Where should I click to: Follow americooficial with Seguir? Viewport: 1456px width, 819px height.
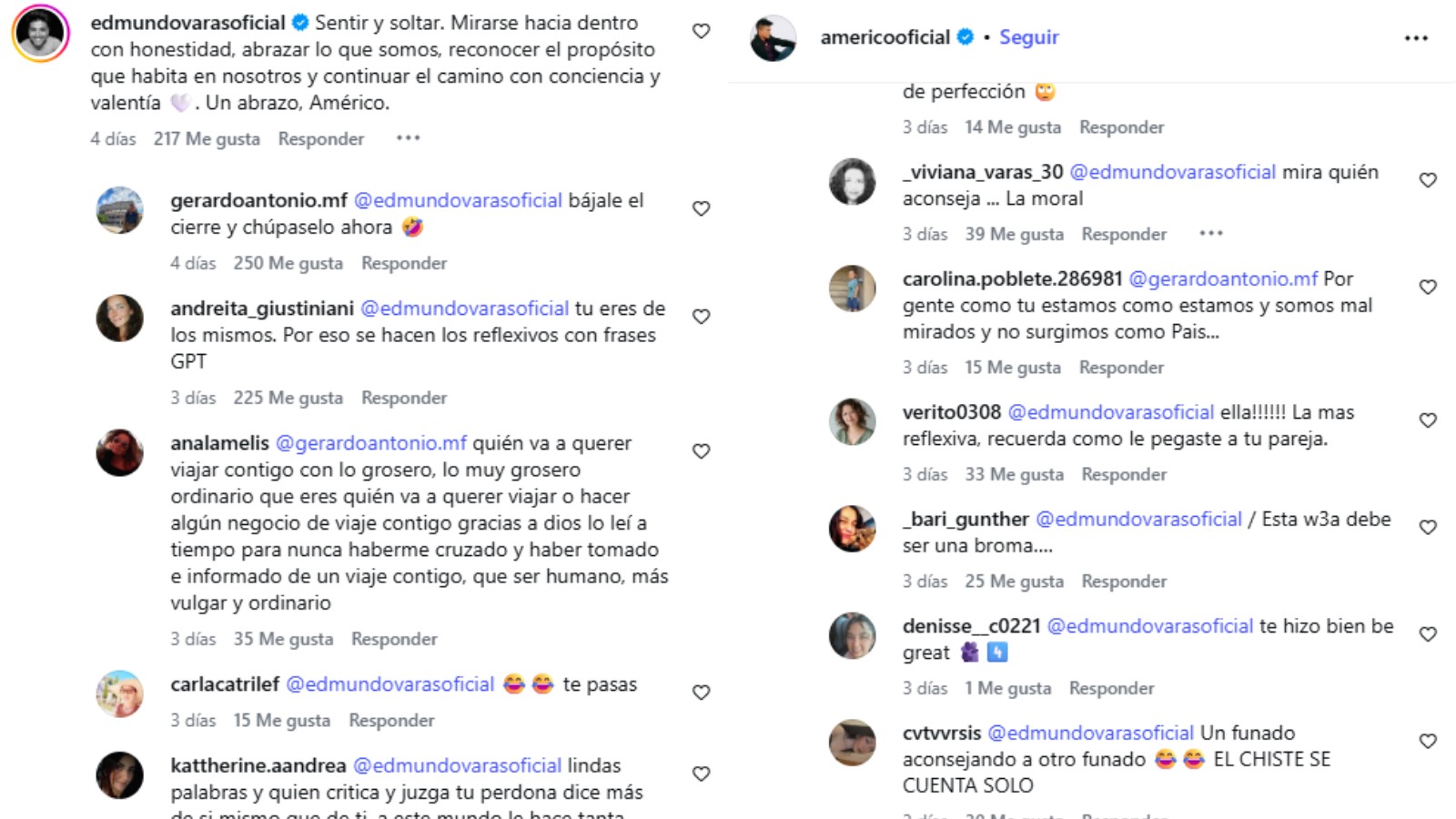click(1028, 37)
